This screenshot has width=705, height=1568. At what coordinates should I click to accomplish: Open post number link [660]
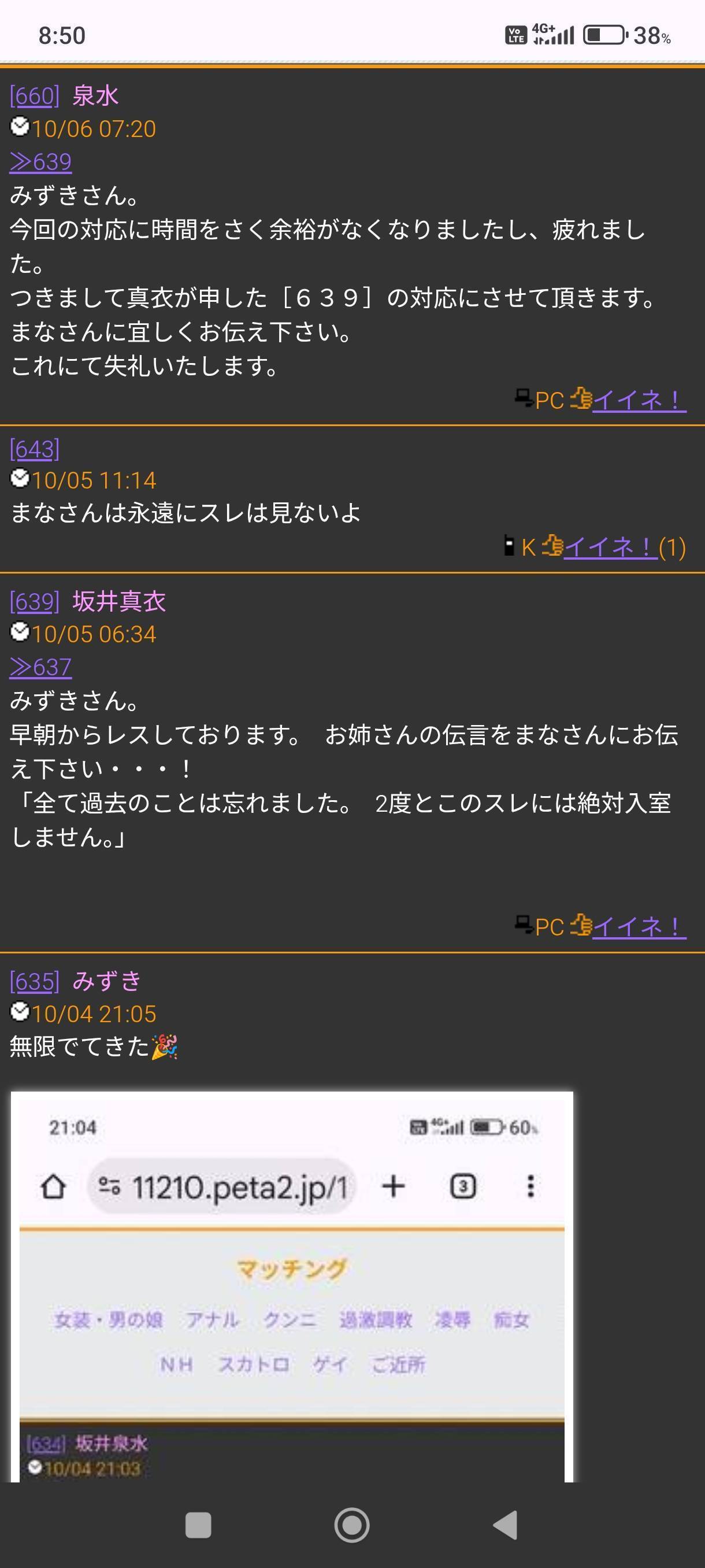point(35,96)
